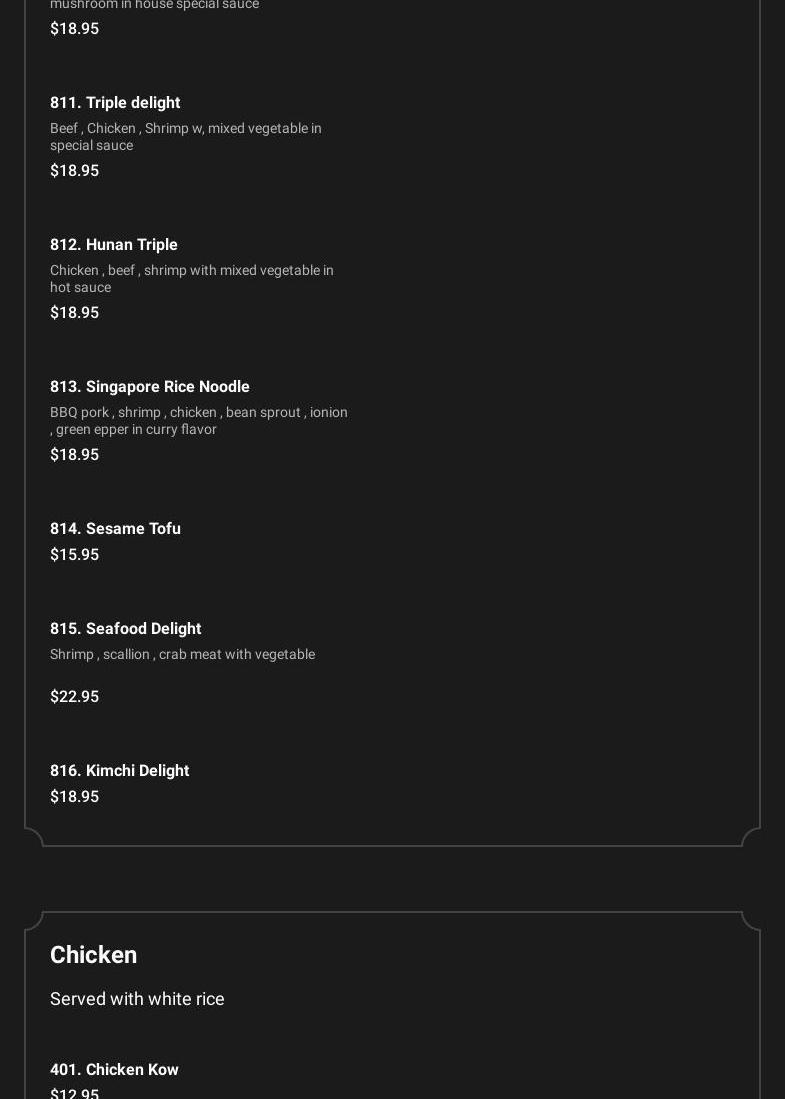The height and width of the screenshot is (1099, 785).
Task: Choose 814. Sesame Tofu
Action: [115, 529]
